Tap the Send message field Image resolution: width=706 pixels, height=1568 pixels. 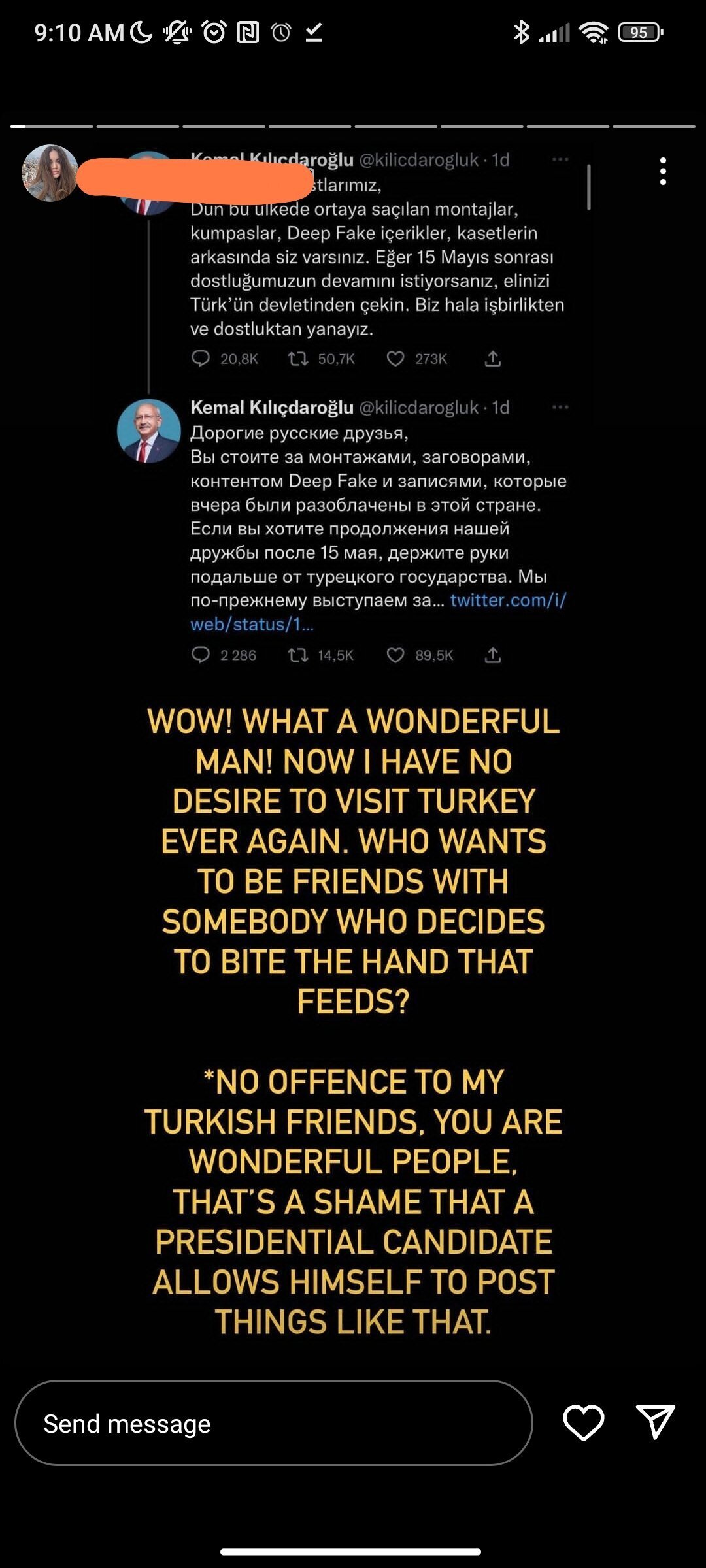coord(273,1423)
